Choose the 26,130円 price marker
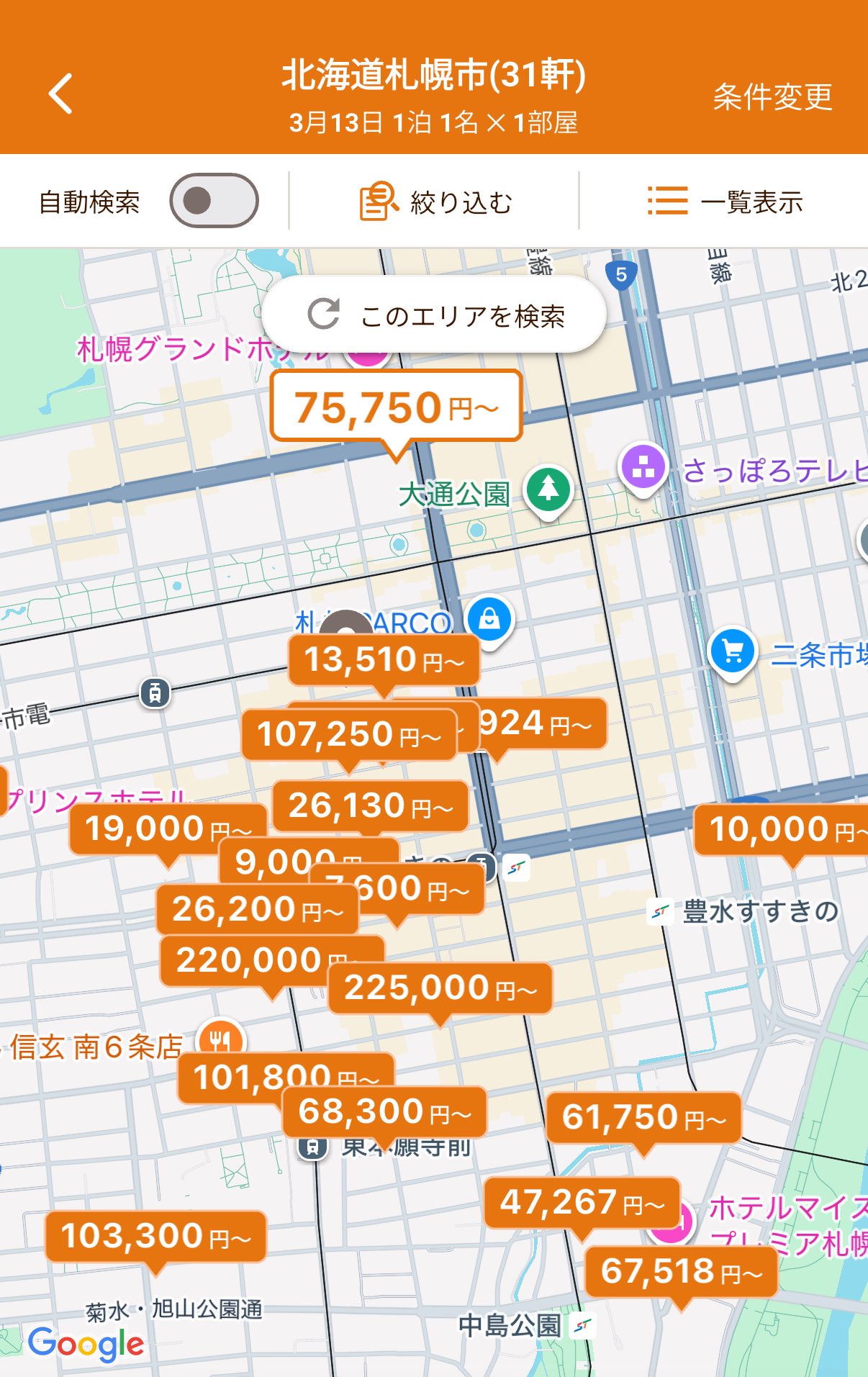Image resolution: width=868 pixels, height=1377 pixels. (x=370, y=805)
